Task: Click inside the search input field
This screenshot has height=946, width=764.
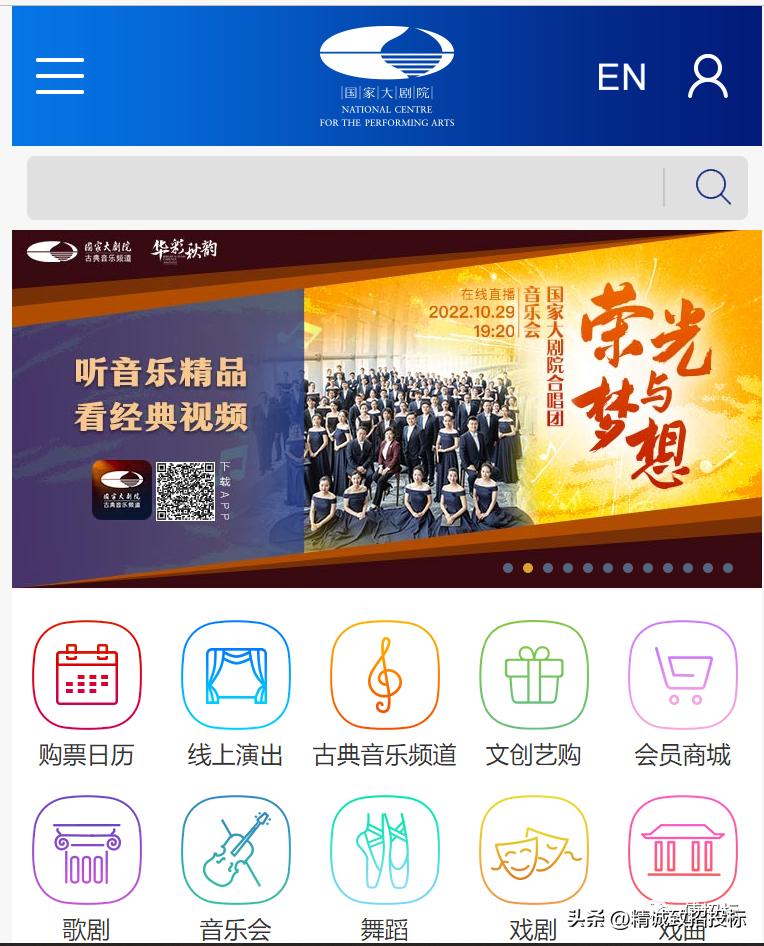Action: coord(330,186)
